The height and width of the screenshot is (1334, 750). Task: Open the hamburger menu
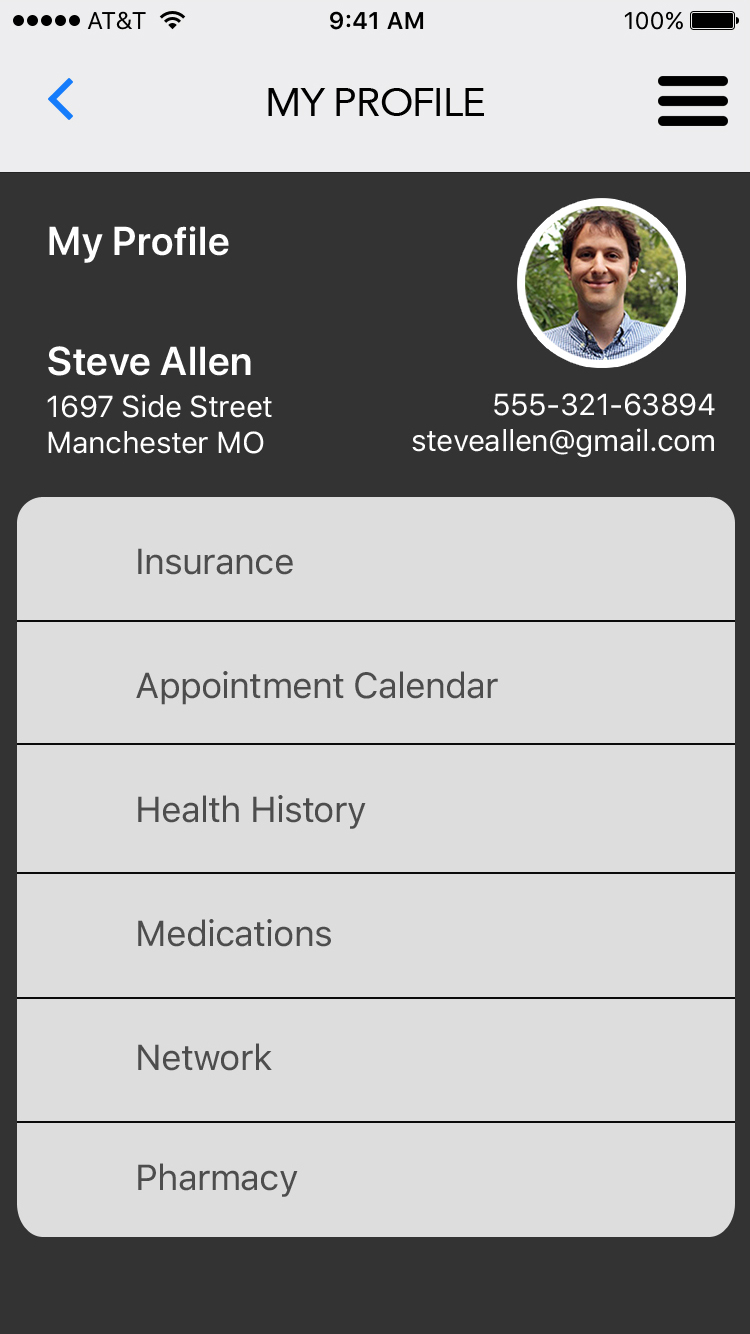click(692, 101)
